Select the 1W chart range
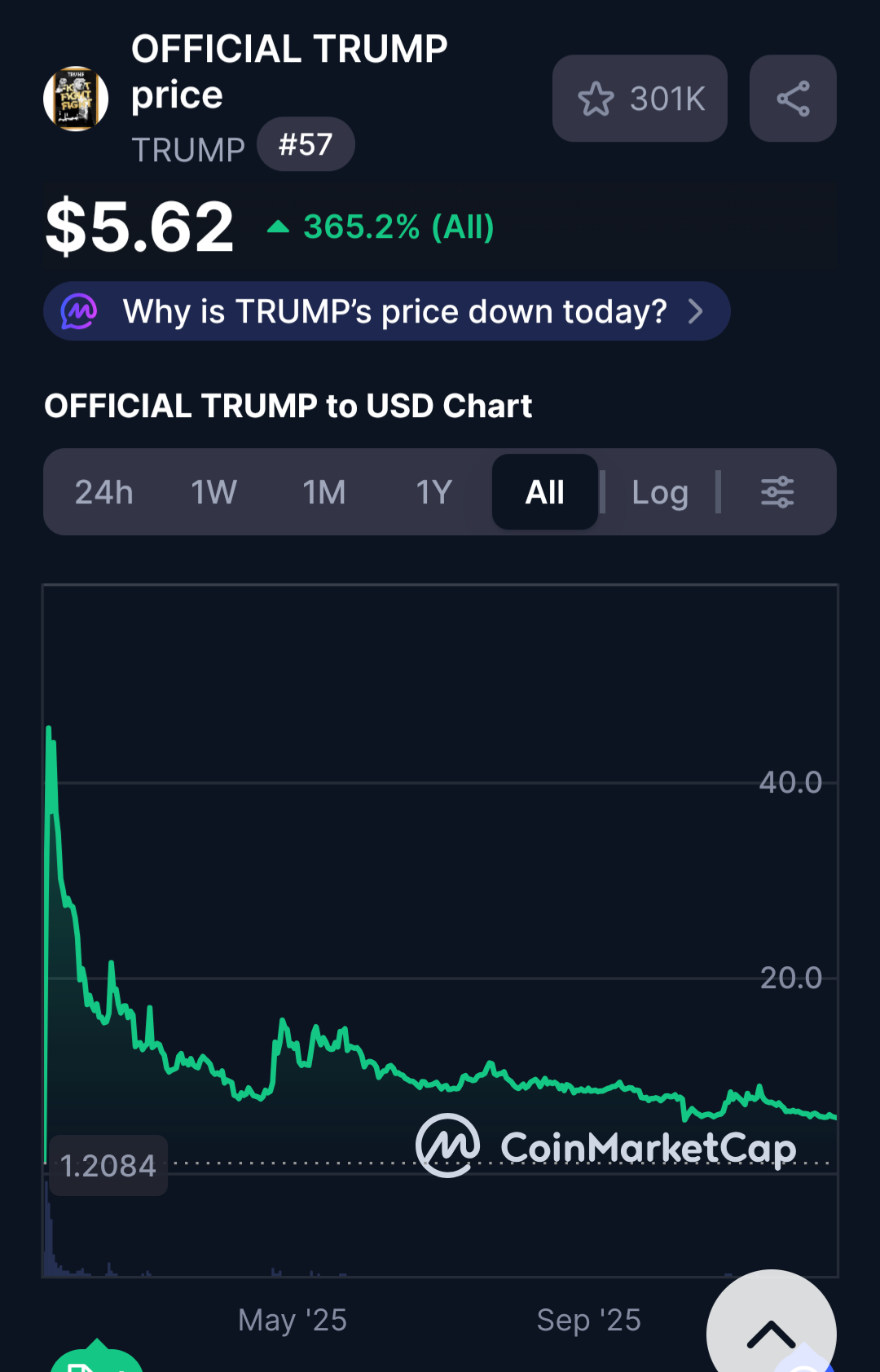The height and width of the screenshot is (1372, 880). 213,492
